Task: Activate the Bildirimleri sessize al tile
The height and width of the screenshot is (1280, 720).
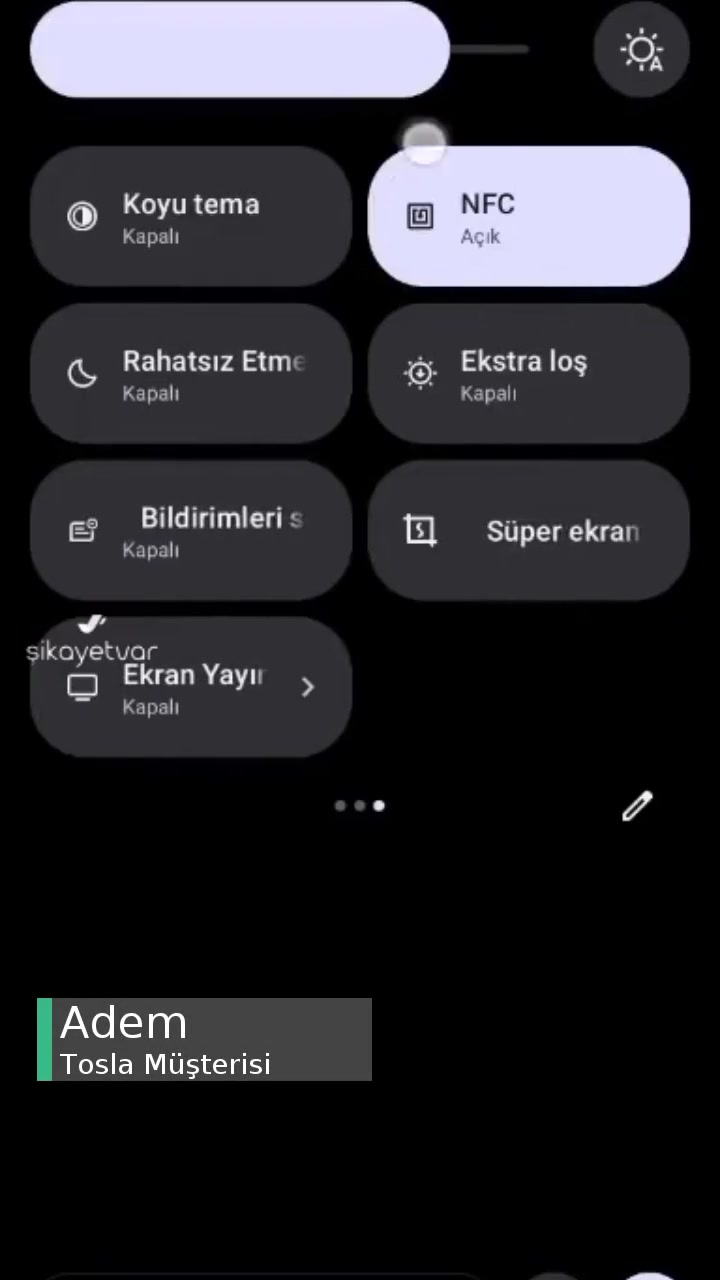Action: (190, 530)
